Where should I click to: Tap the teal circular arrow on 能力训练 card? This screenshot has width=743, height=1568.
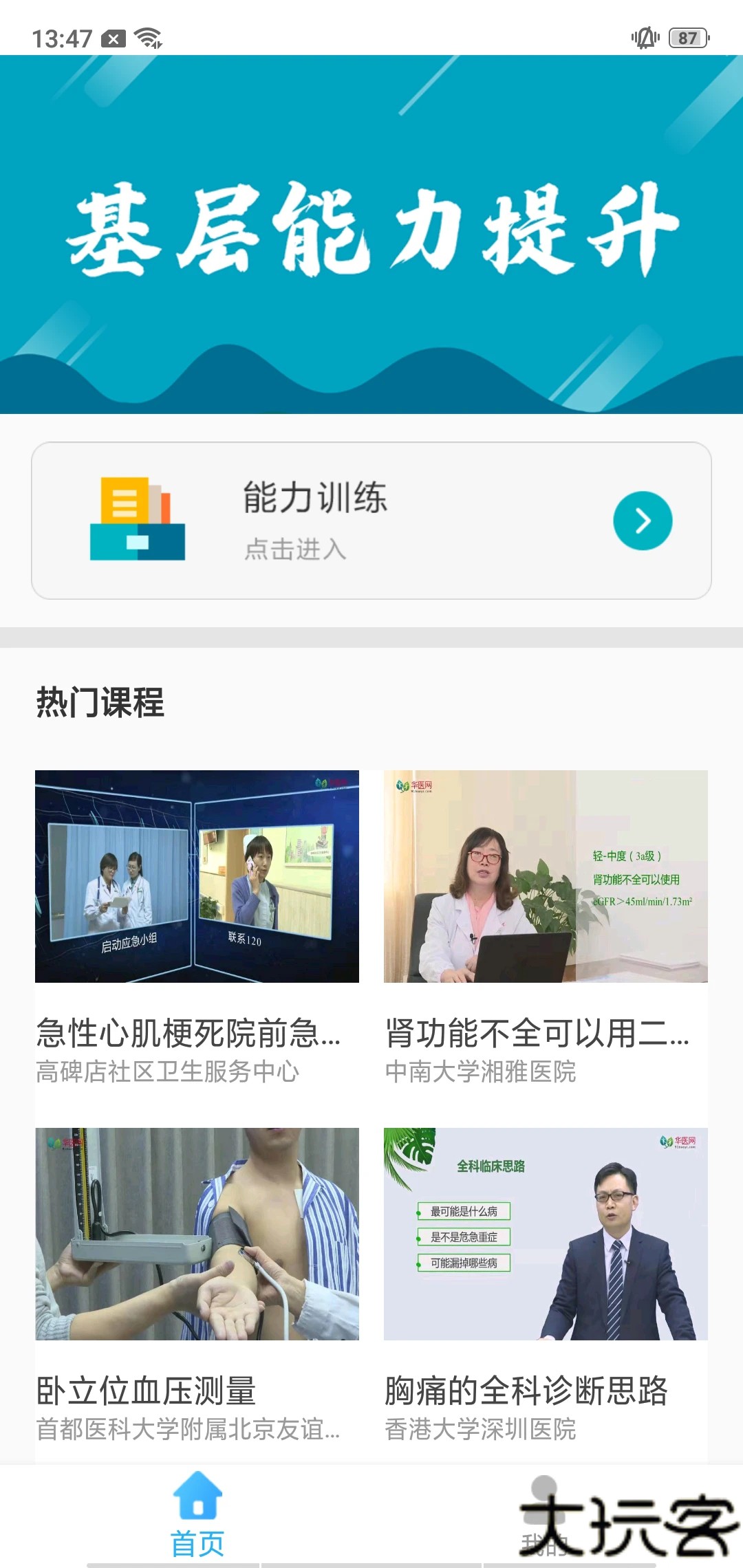click(x=642, y=520)
